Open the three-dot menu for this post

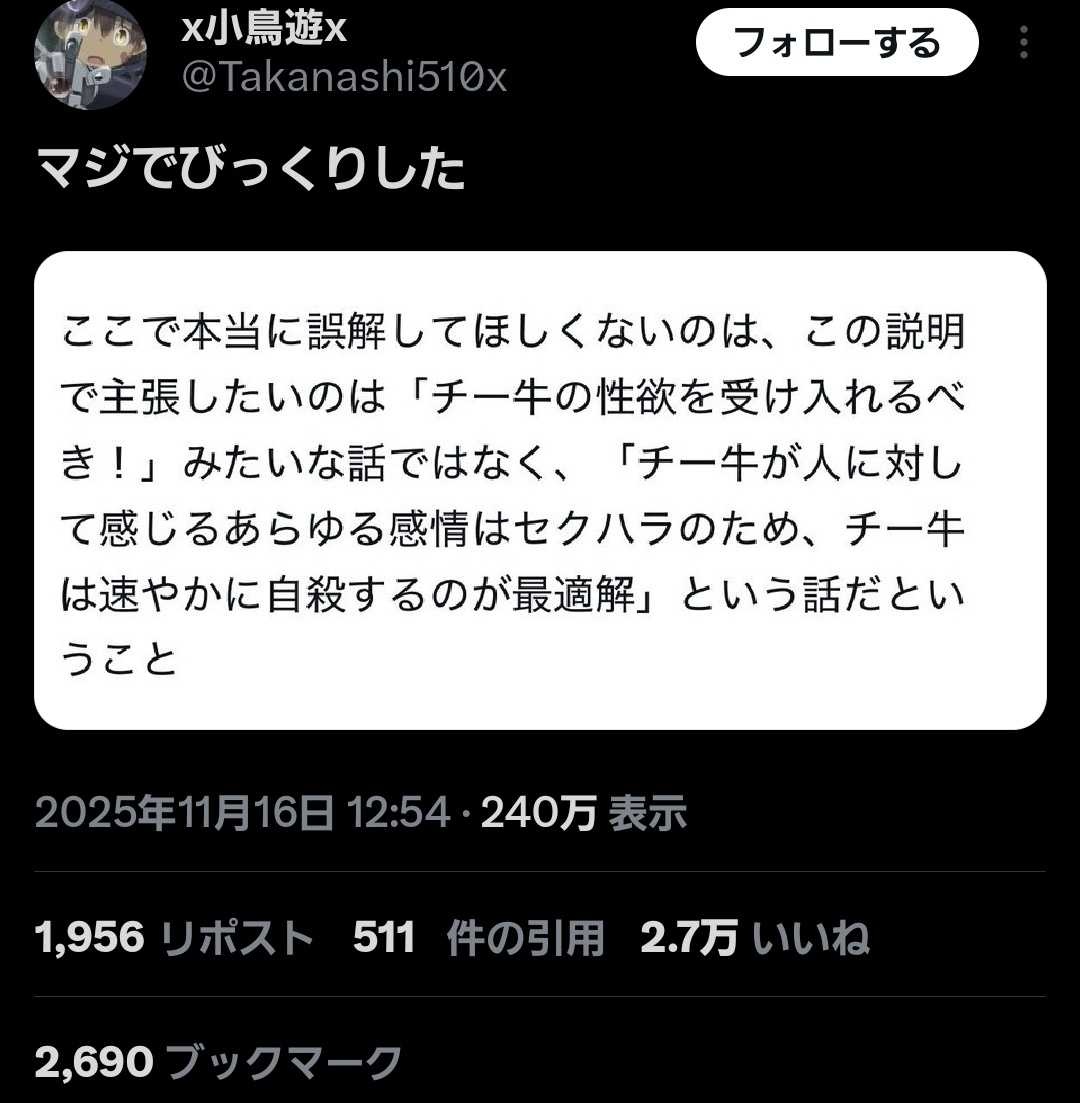click(x=1023, y=44)
